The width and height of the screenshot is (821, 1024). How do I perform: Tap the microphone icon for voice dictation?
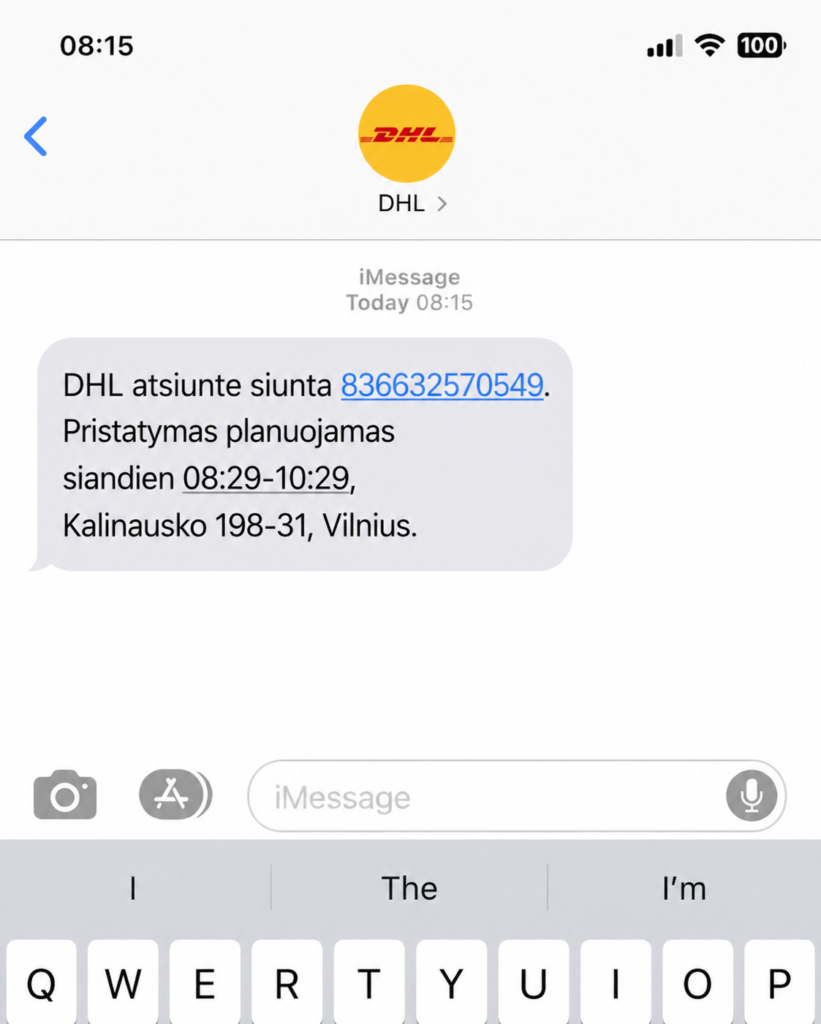[x=752, y=796]
